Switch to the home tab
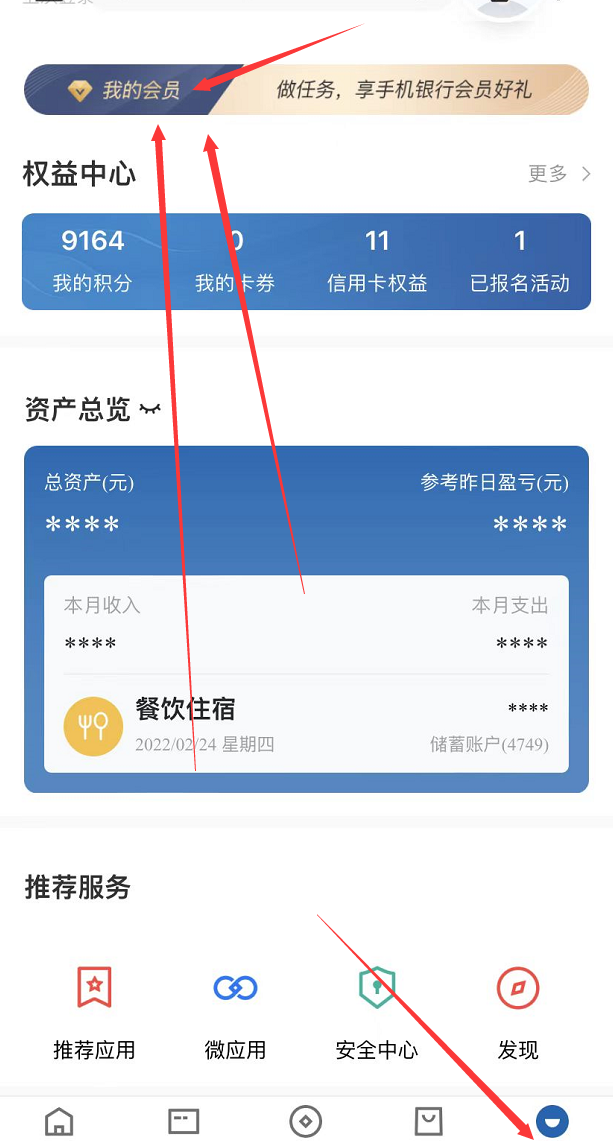This screenshot has width=613, height=1141. (x=59, y=1121)
